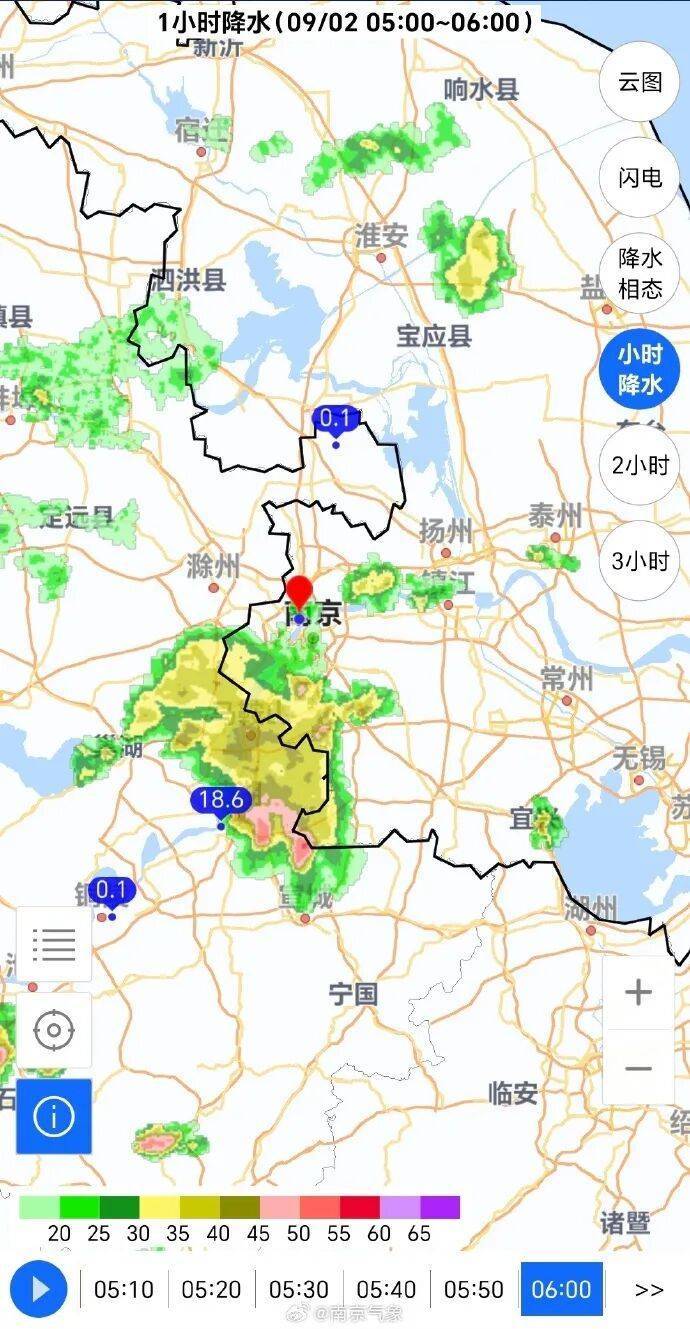The image size is (690, 1329).
Task: Advance the timeline with the >> arrow
Action: tap(649, 1289)
